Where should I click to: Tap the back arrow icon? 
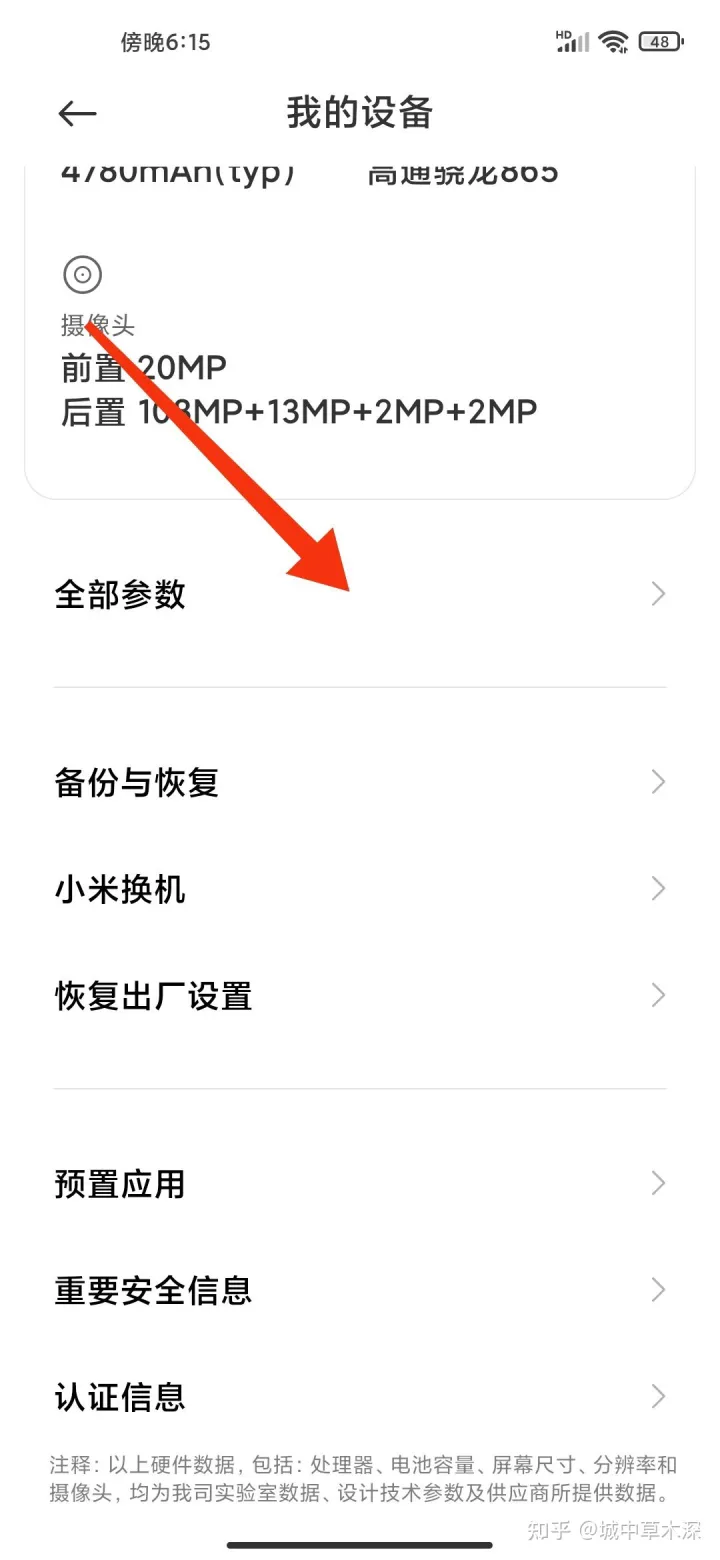[76, 113]
